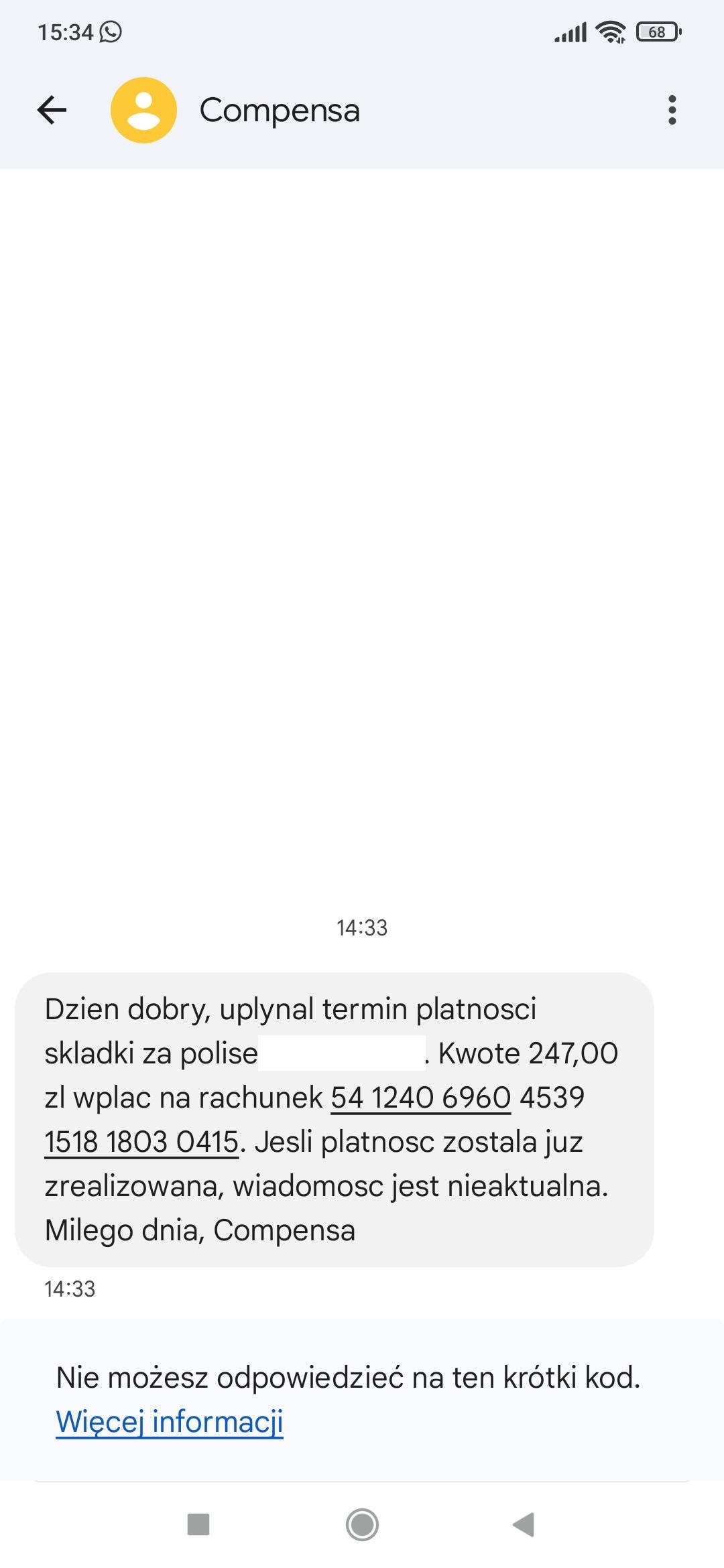The height and width of the screenshot is (1568, 724).
Task: Open the overflow menu for Compensa
Action: coord(672,111)
